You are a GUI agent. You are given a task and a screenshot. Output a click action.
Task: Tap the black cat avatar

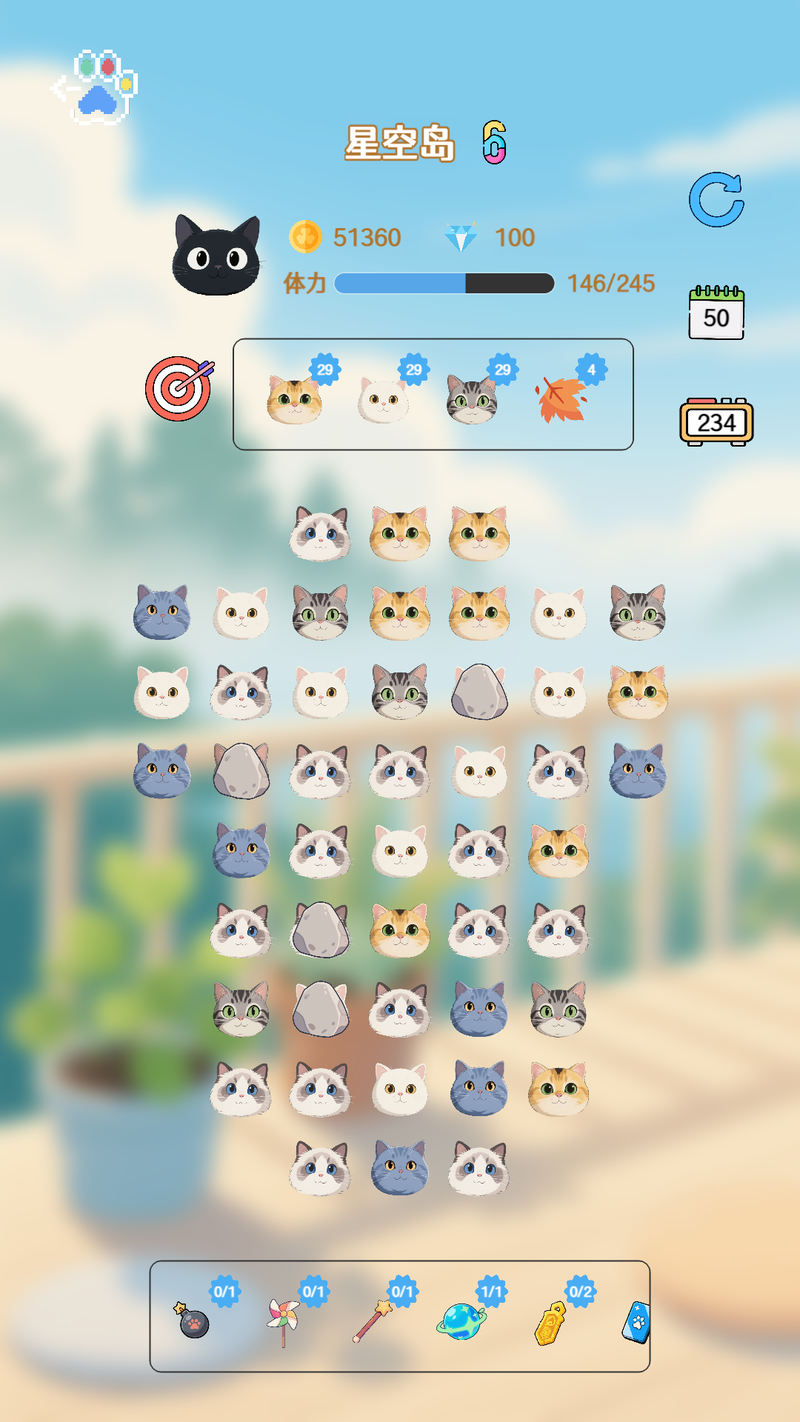[x=216, y=255]
